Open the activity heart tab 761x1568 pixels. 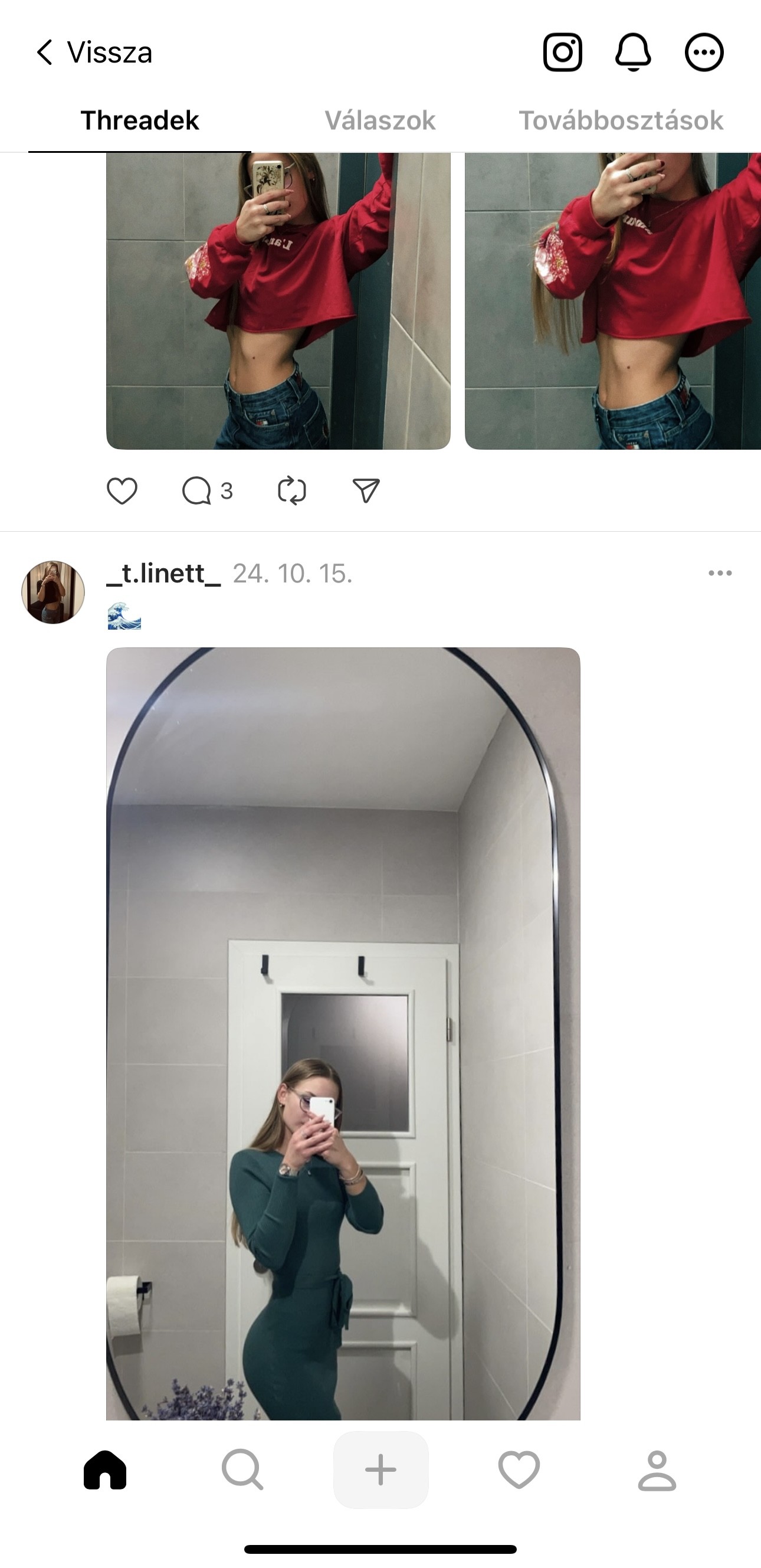click(519, 1469)
